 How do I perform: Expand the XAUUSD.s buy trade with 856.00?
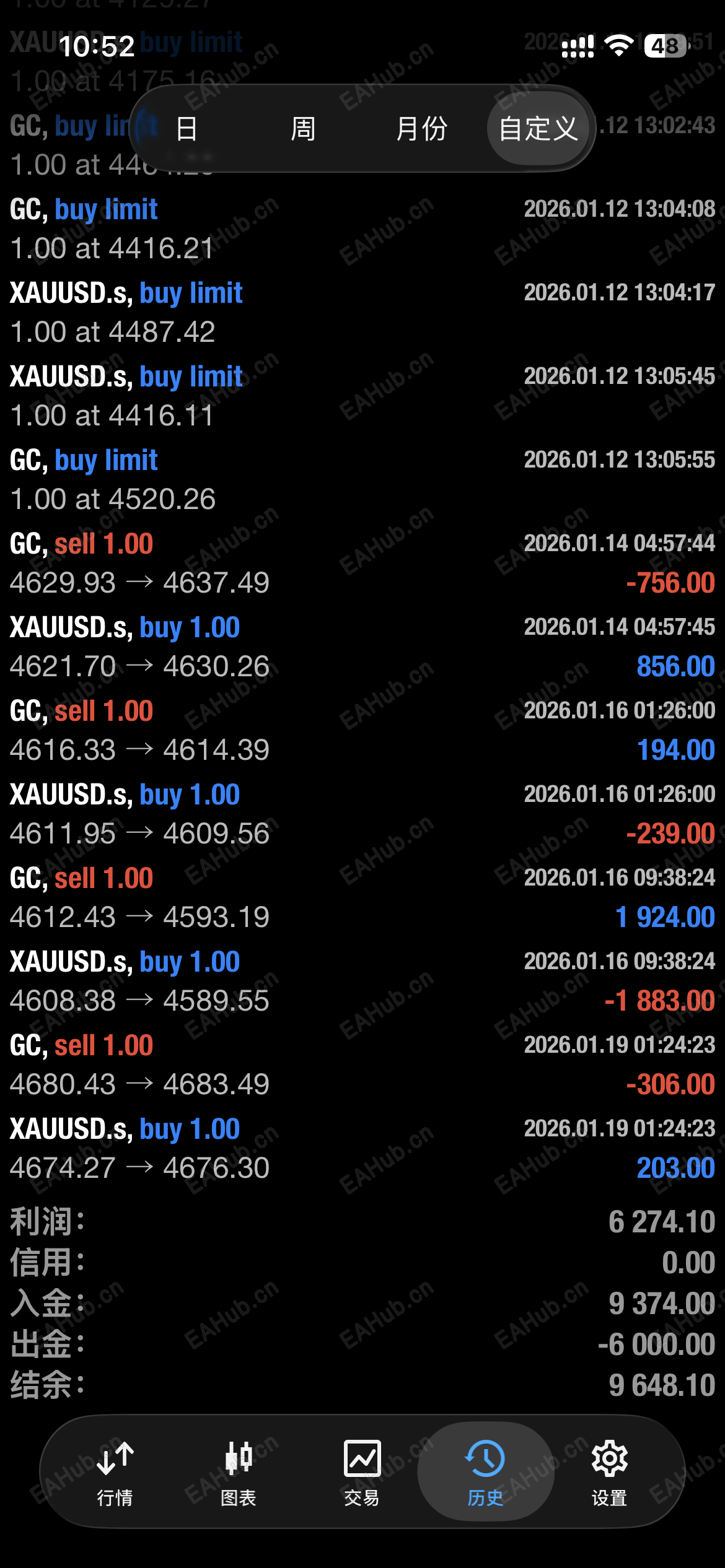(x=362, y=647)
